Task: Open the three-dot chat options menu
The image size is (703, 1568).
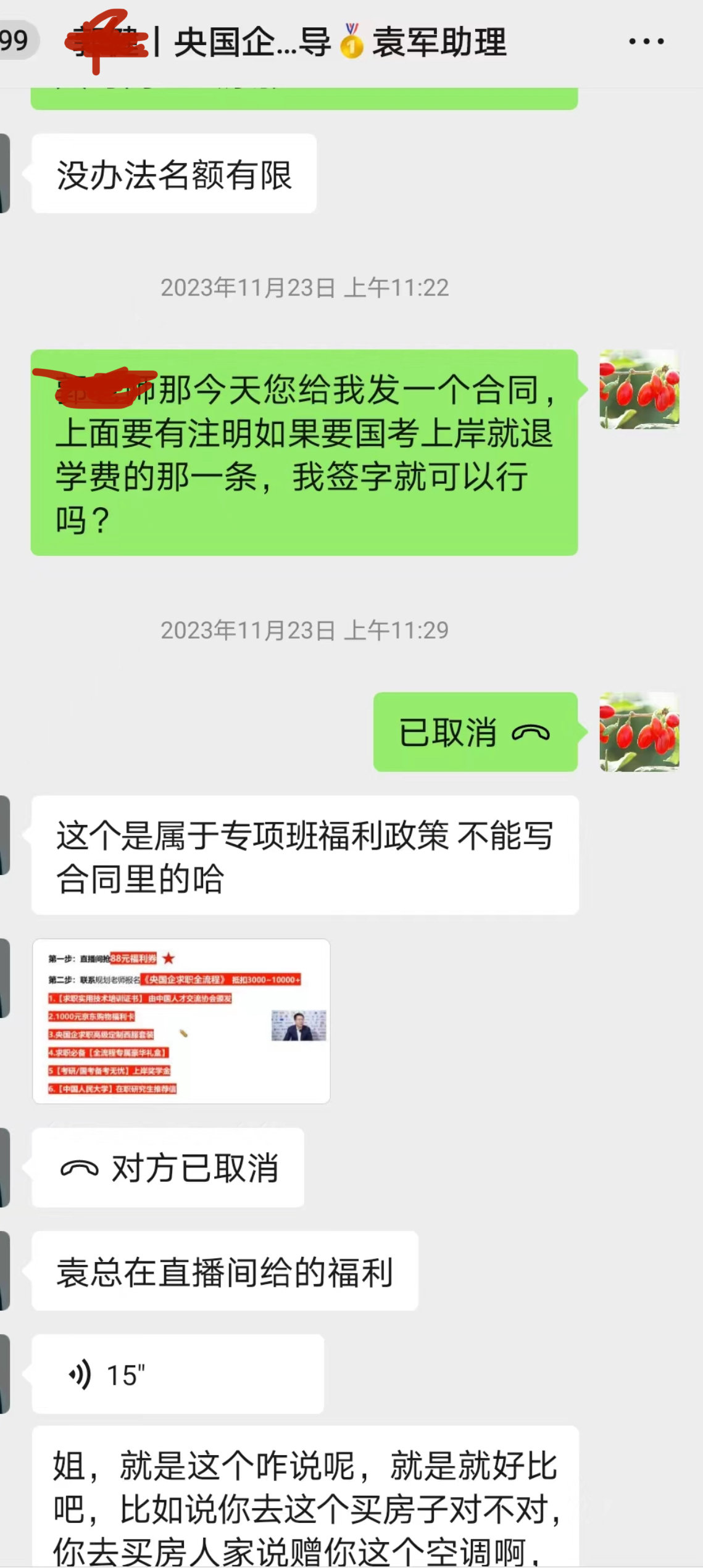Action: [x=646, y=42]
